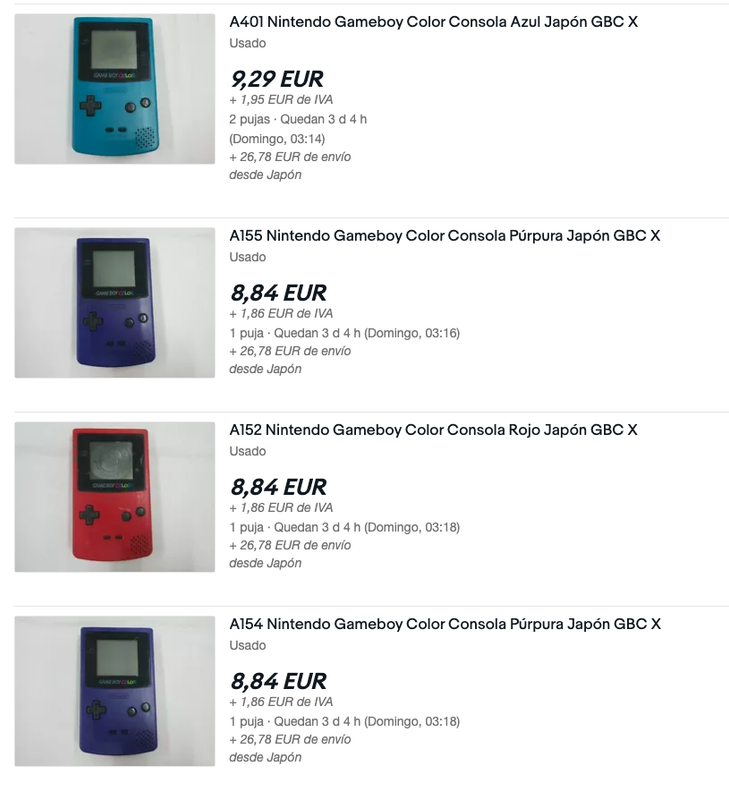The height and width of the screenshot is (800, 729).
Task: Open the A154 Gameboy Color Púrpura listing title
Action: click(444, 624)
